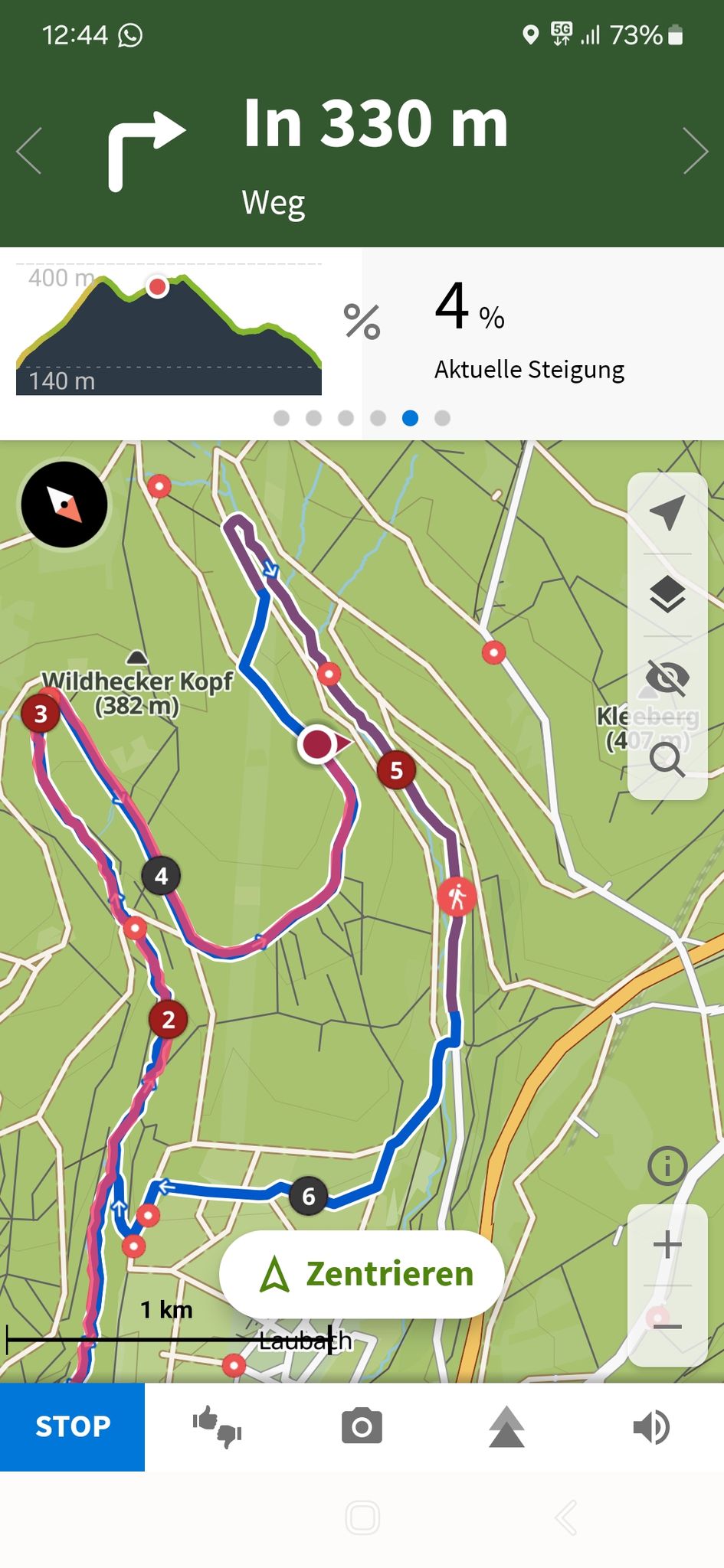The width and height of the screenshot is (724, 1568).
Task: Tap the STOP navigation button
Action: (72, 1426)
